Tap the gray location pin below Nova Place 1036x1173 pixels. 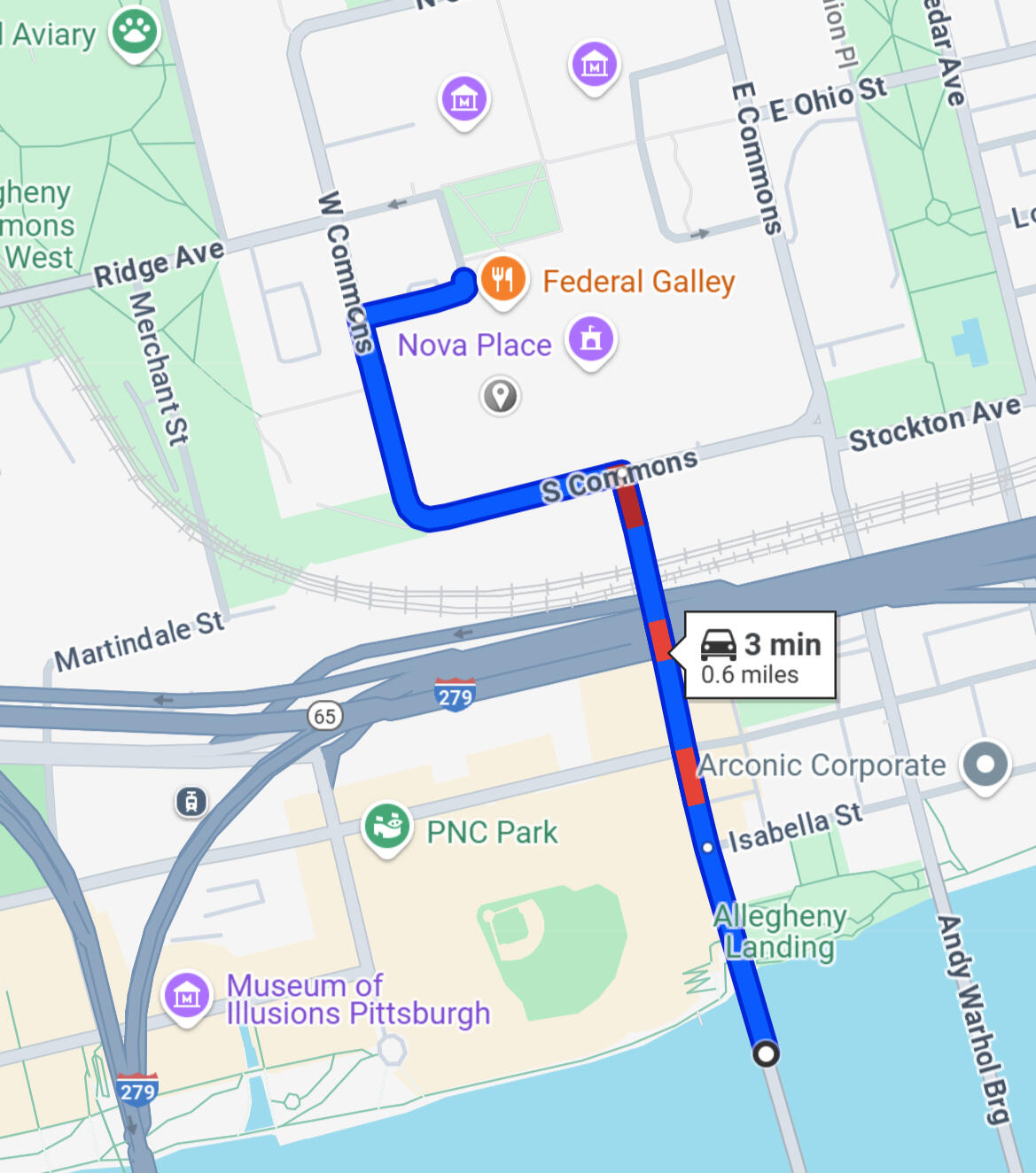pyautogui.click(x=500, y=395)
